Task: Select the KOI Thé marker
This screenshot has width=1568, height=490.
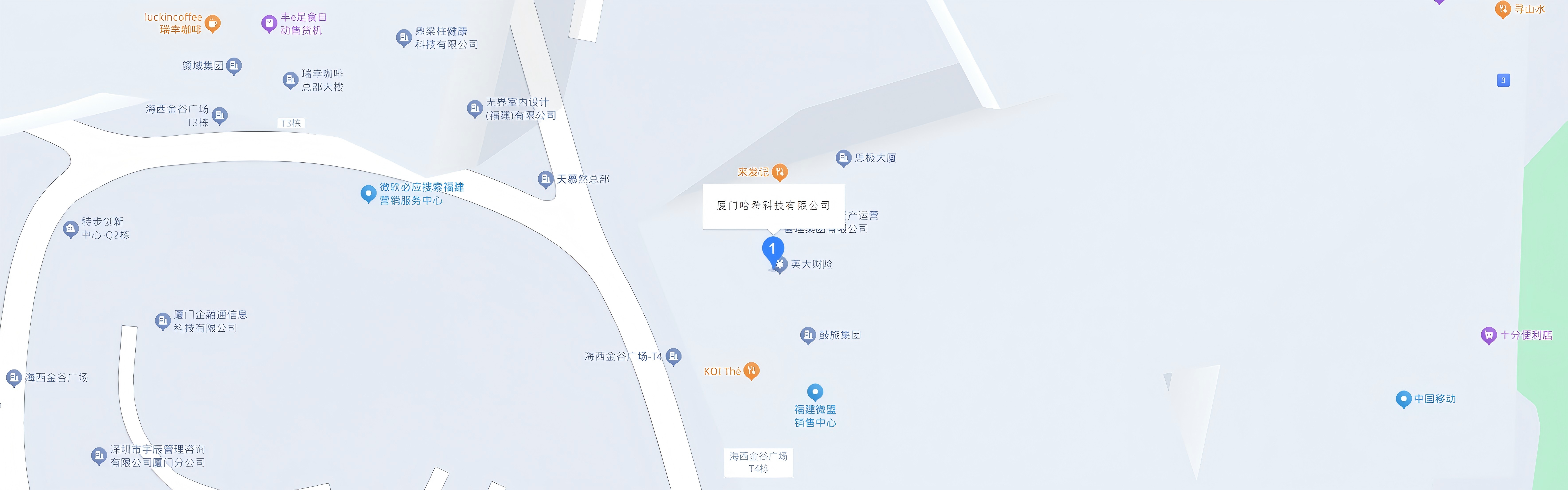Action: tap(752, 370)
